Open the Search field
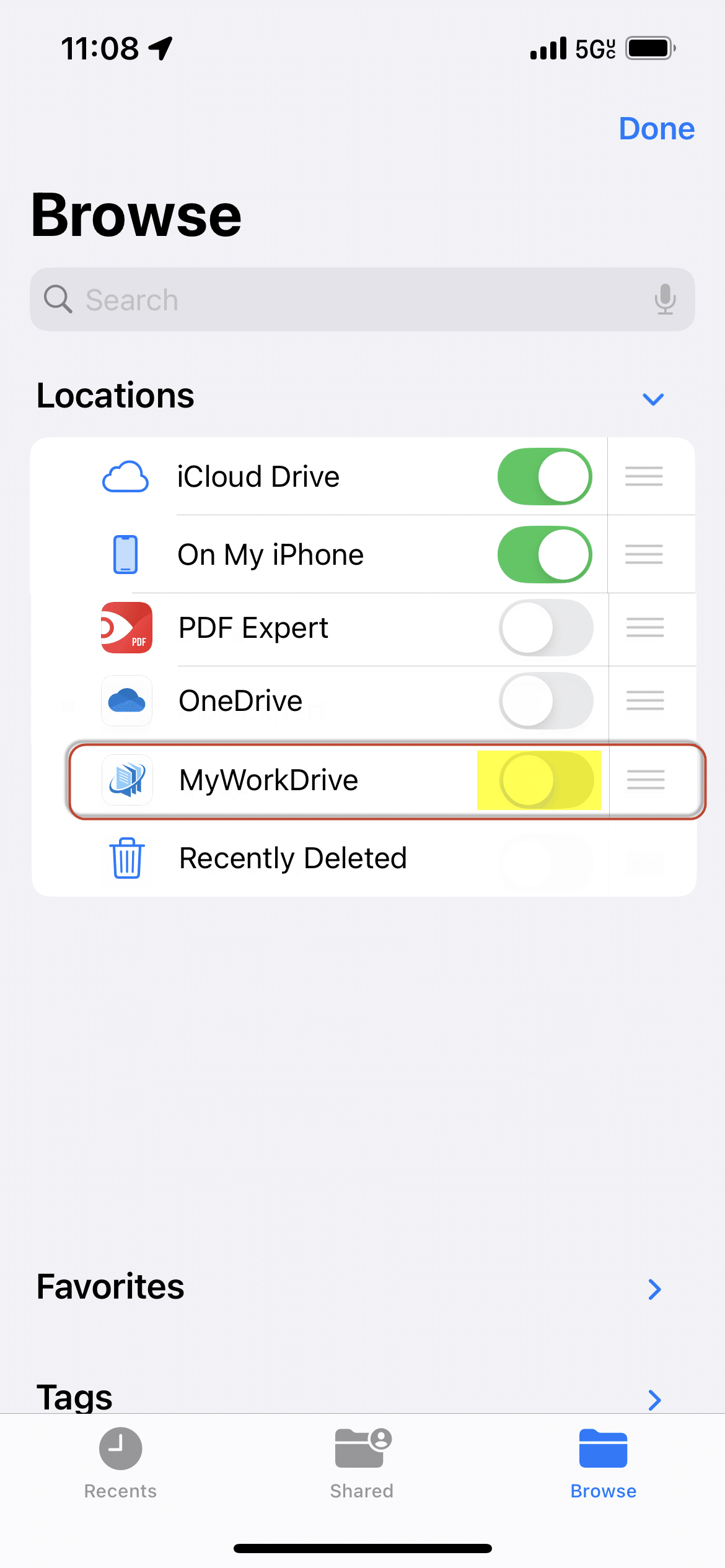 [347, 300]
